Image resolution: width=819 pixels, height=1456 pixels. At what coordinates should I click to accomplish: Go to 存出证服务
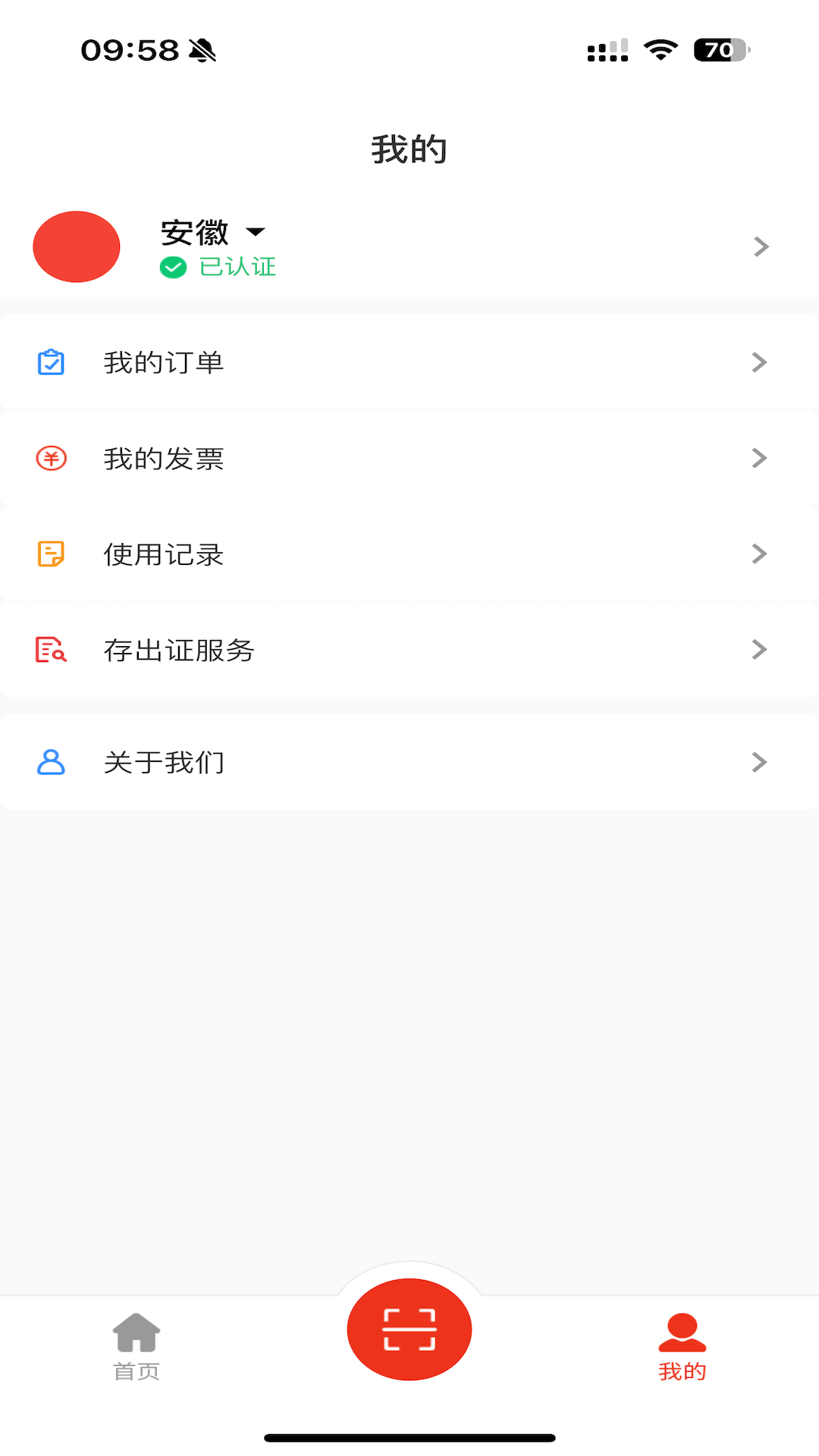[409, 650]
